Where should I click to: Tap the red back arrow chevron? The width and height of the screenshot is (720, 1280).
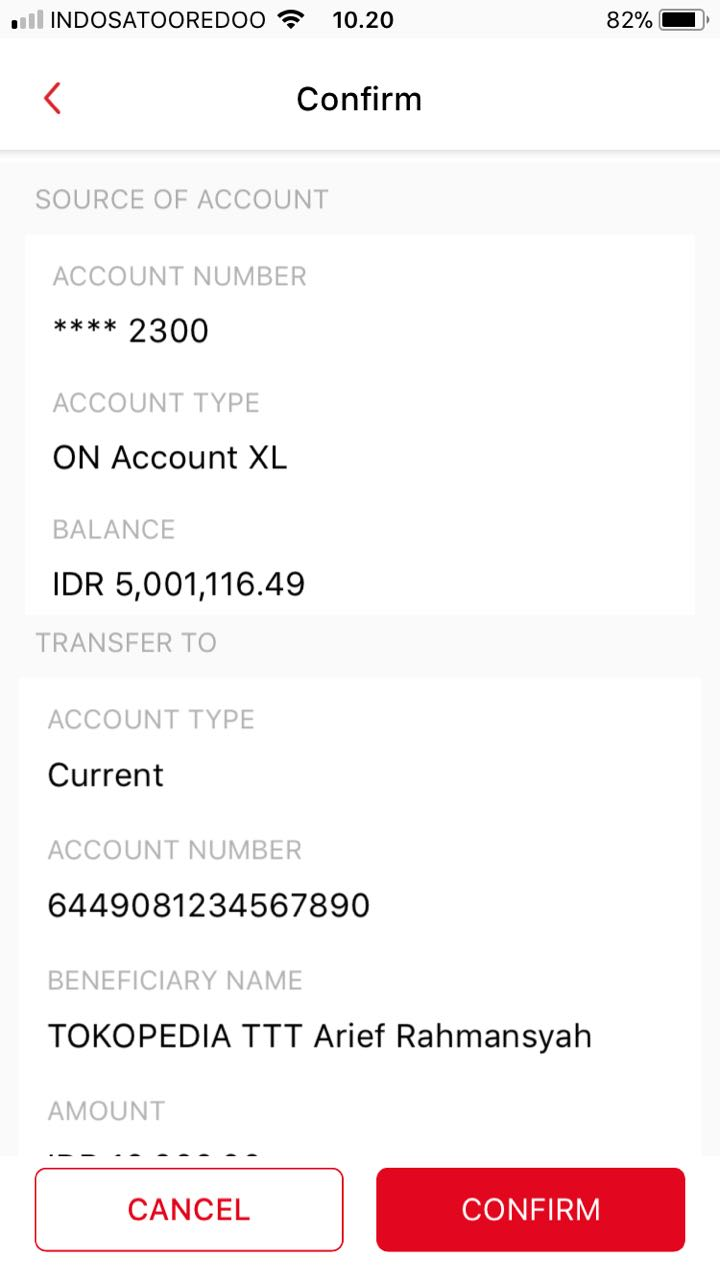point(51,98)
